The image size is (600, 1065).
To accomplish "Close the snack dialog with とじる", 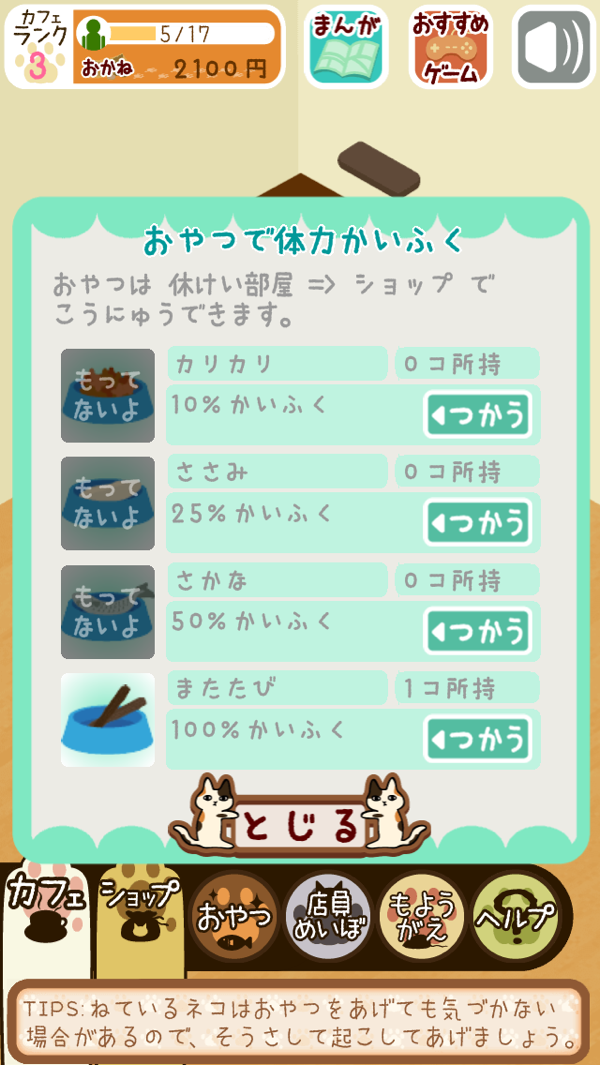I will (x=300, y=826).
